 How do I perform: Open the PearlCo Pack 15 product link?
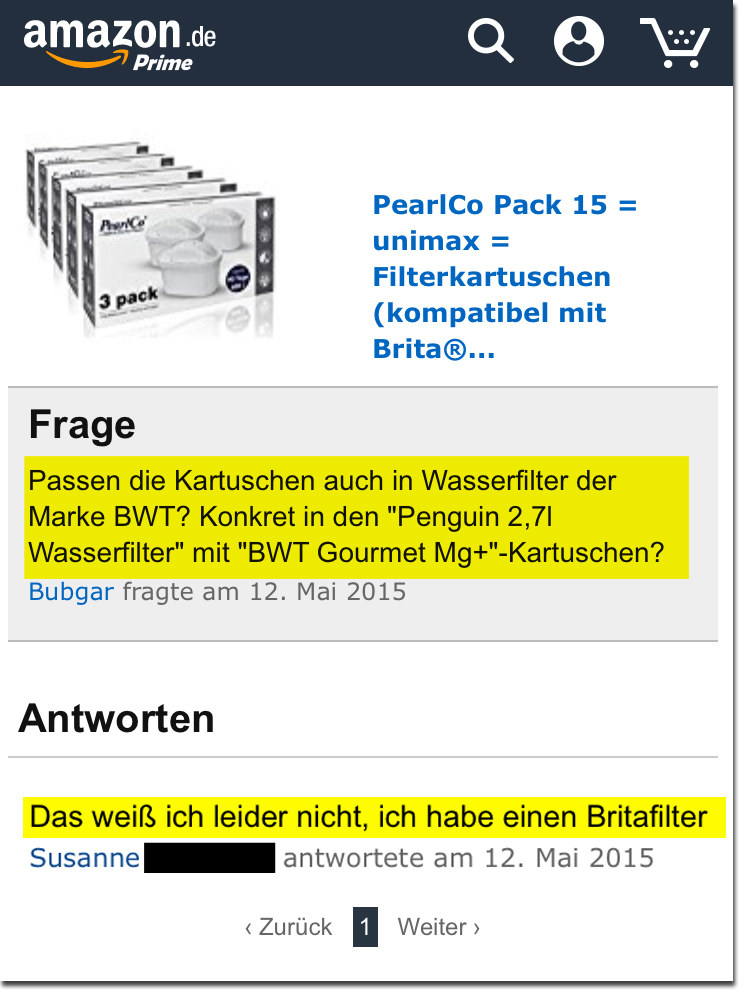[504, 277]
